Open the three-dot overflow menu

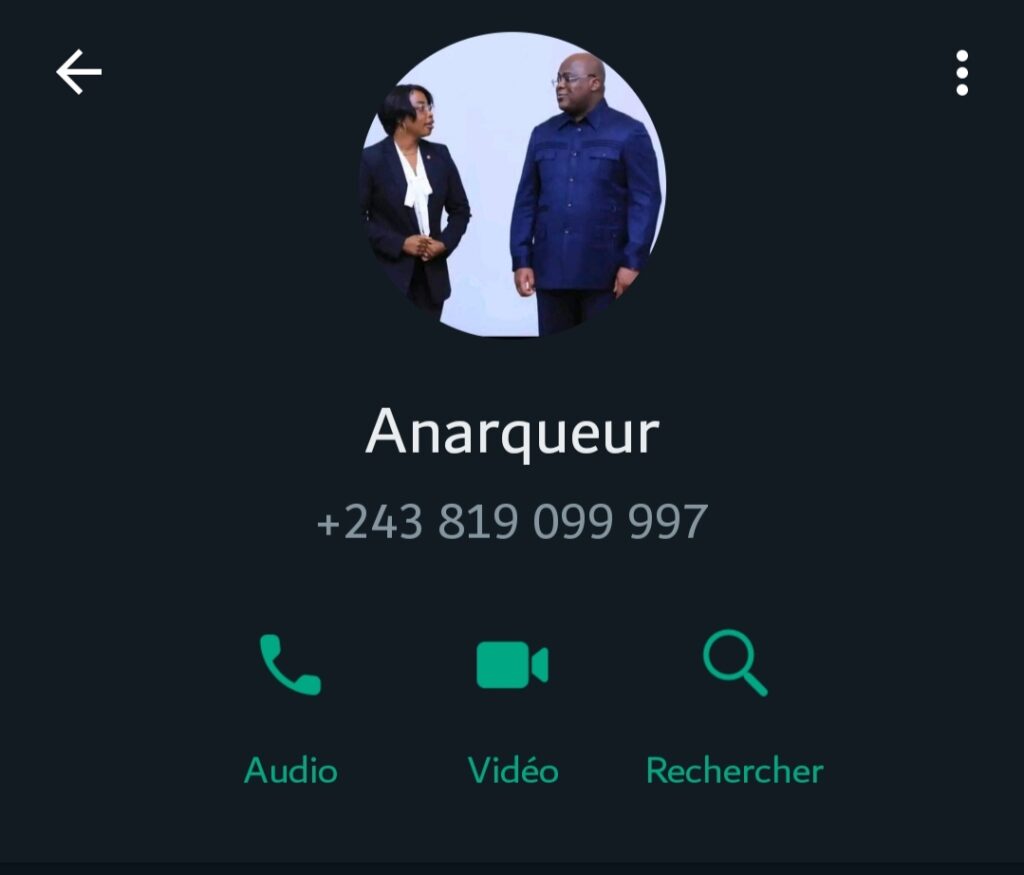point(961,73)
